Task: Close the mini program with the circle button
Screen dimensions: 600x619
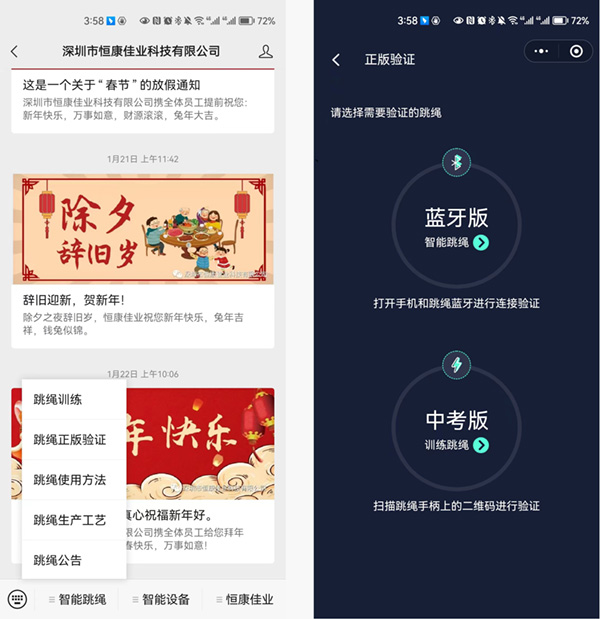Action: [576, 51]
